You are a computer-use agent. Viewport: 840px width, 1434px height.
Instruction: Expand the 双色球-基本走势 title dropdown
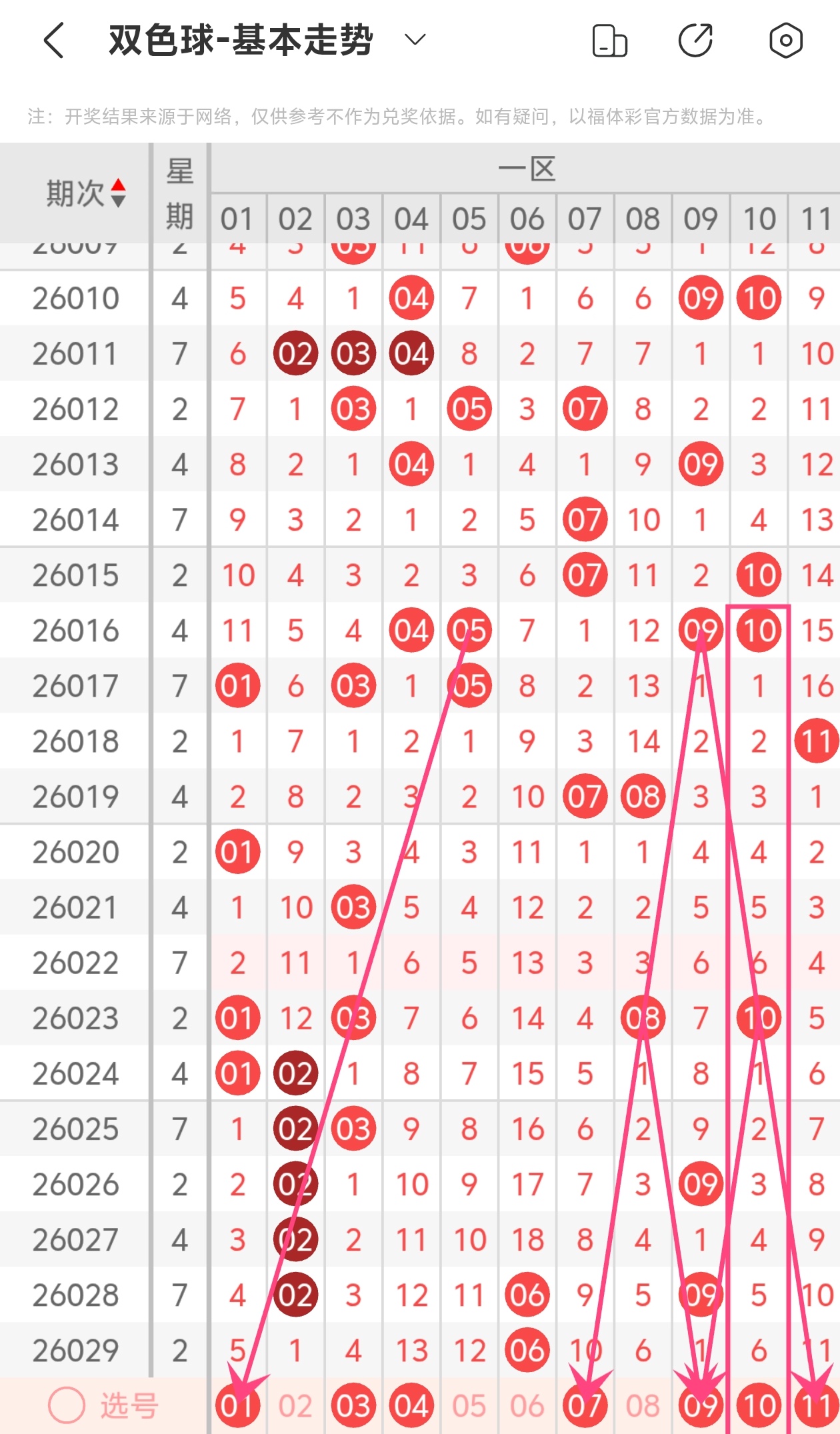coord(415,40)
